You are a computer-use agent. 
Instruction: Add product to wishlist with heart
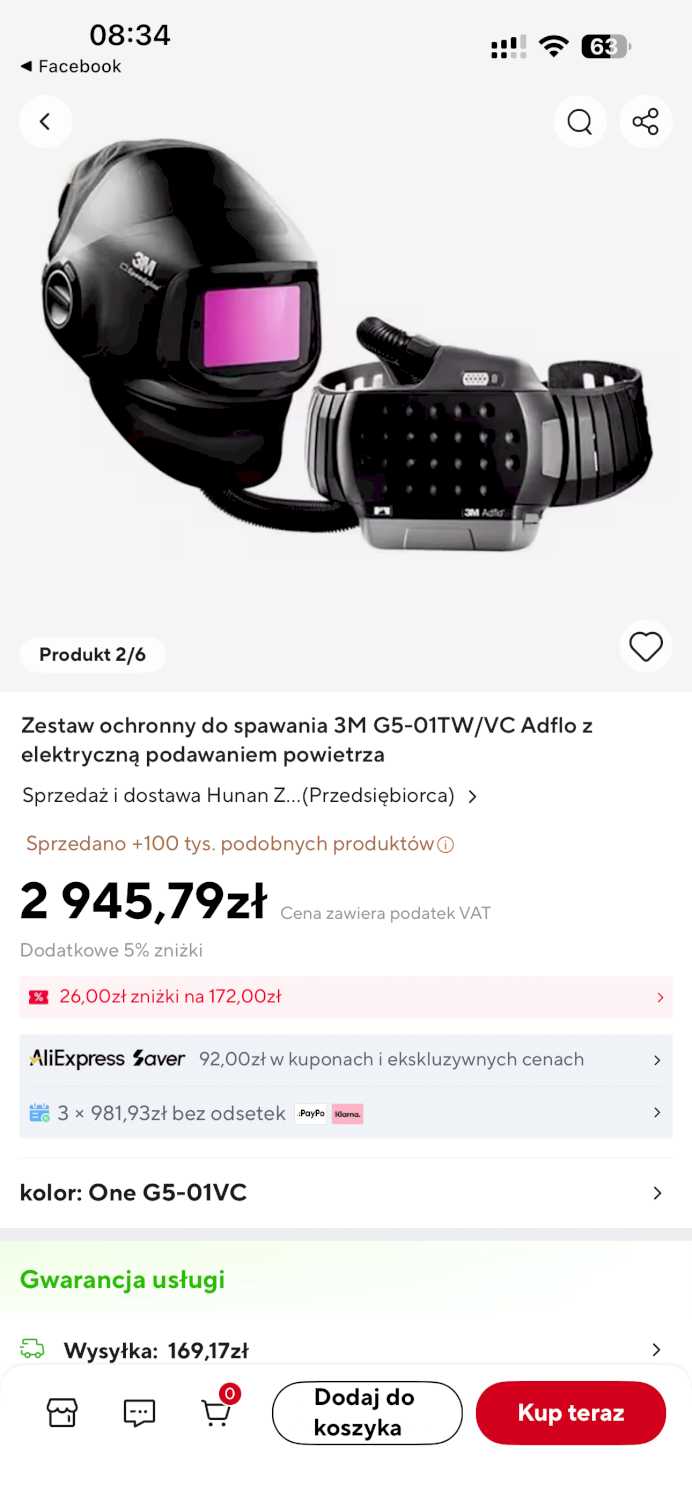[x=645, y=647]
